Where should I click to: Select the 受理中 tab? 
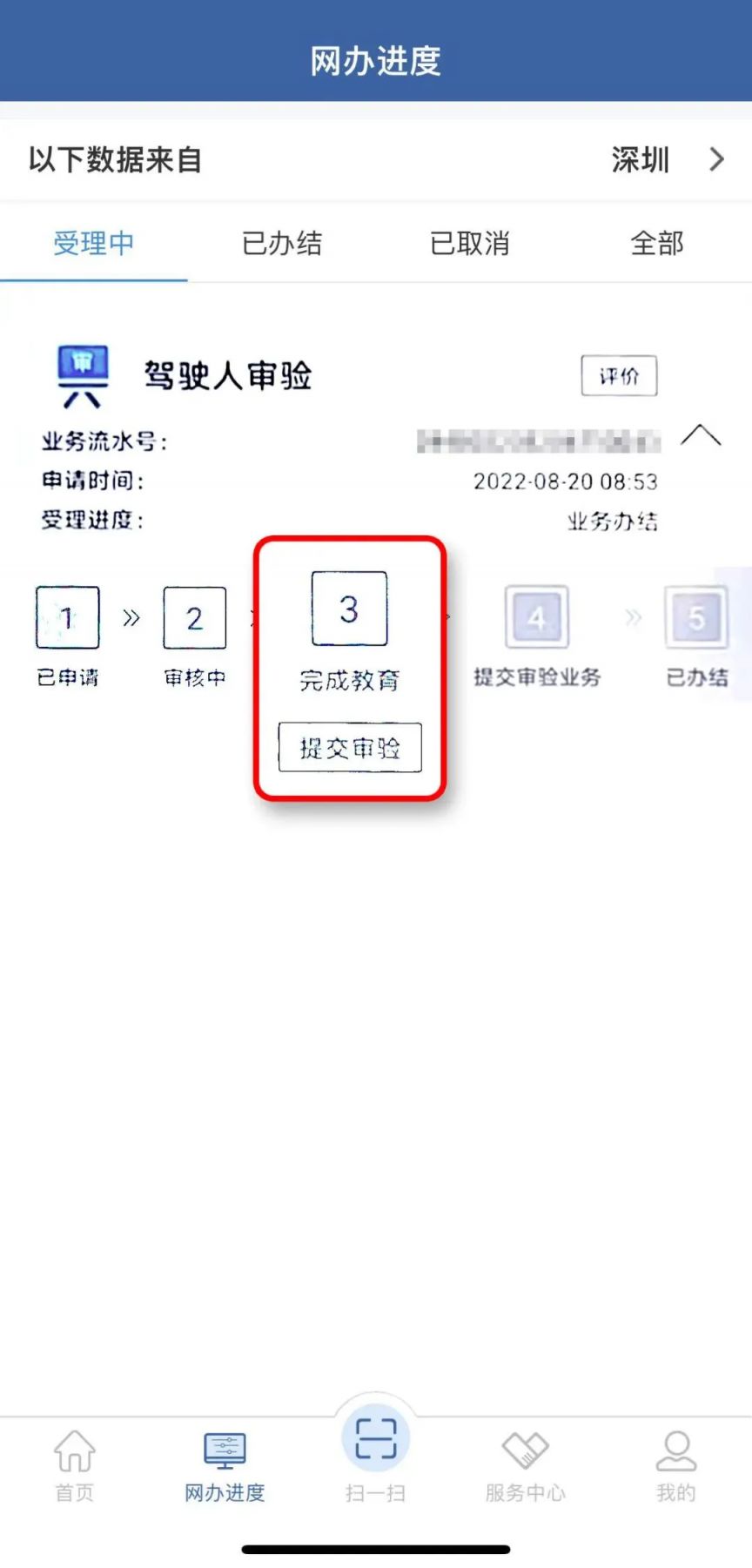click(x=94, y=243)
